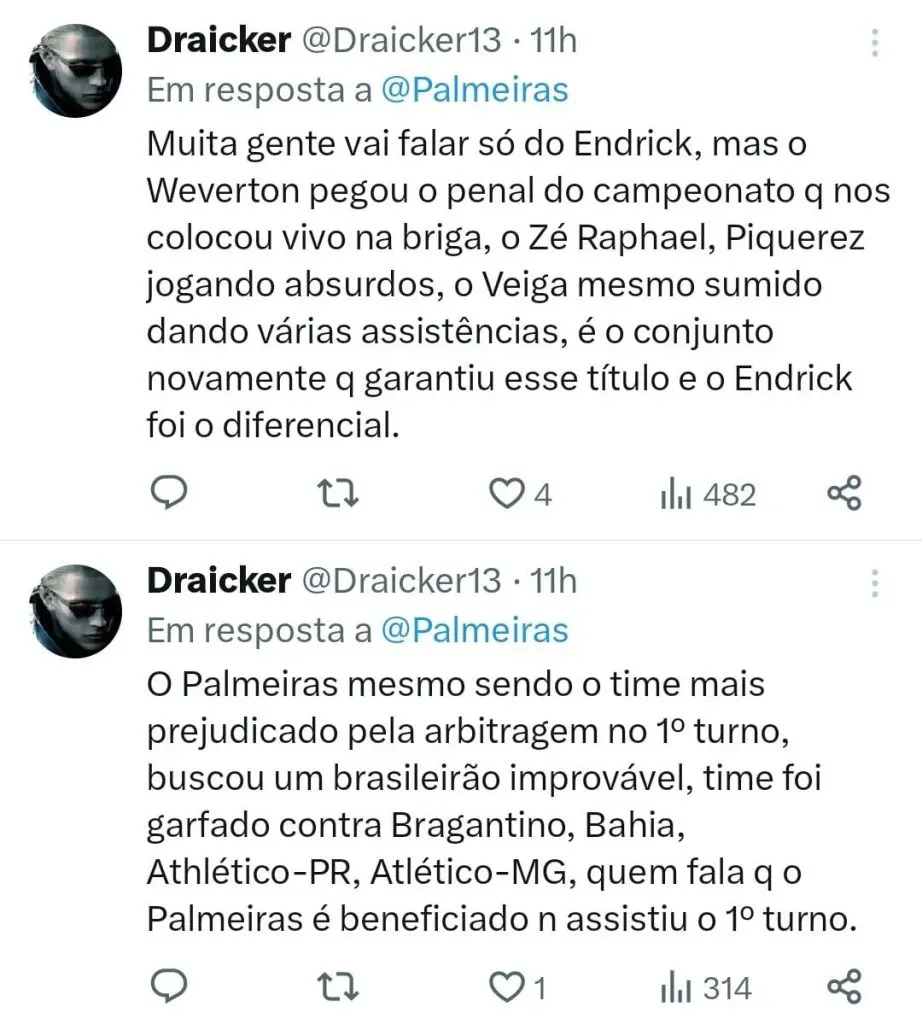The image size is (922, 1024).
Task: Like the tweet with 4 likes
Action: 511,493
